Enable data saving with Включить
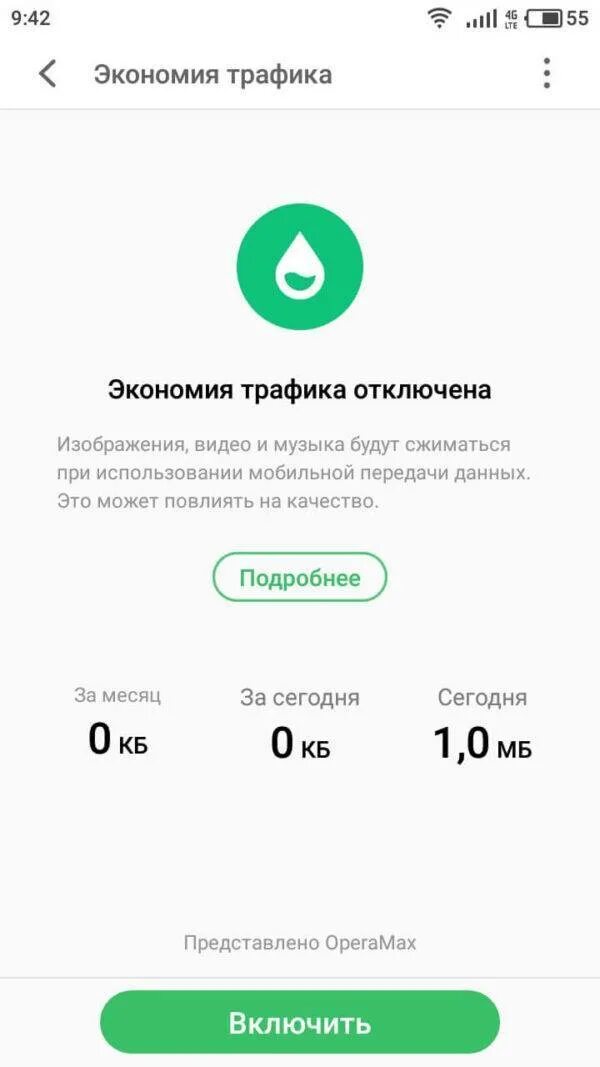 [300, 1023]
